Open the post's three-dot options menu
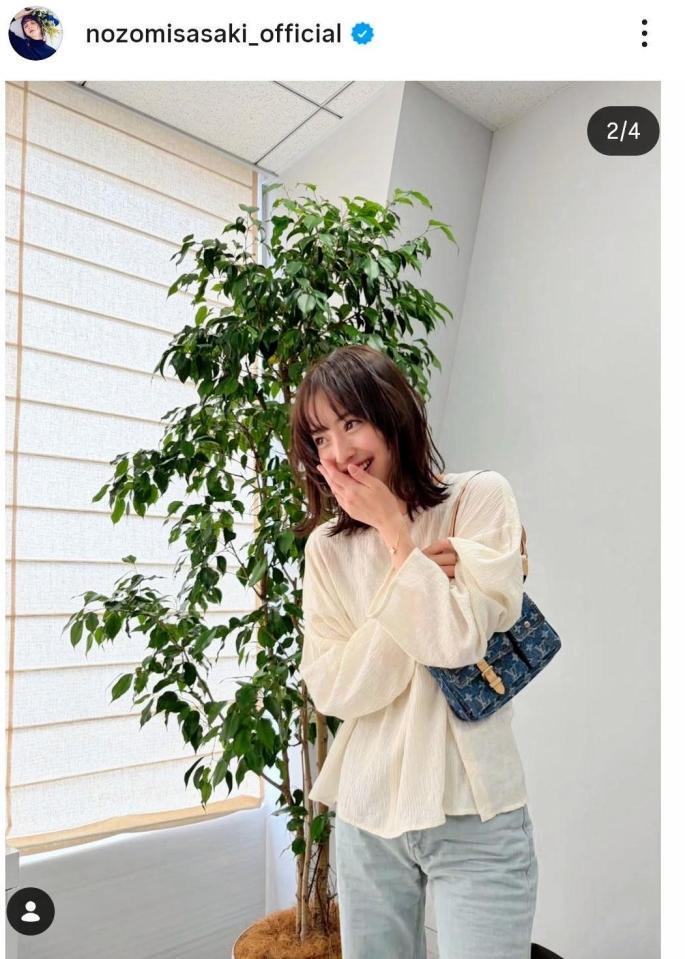The width and height of the screenshot is (685, 959). pos(644,34)
